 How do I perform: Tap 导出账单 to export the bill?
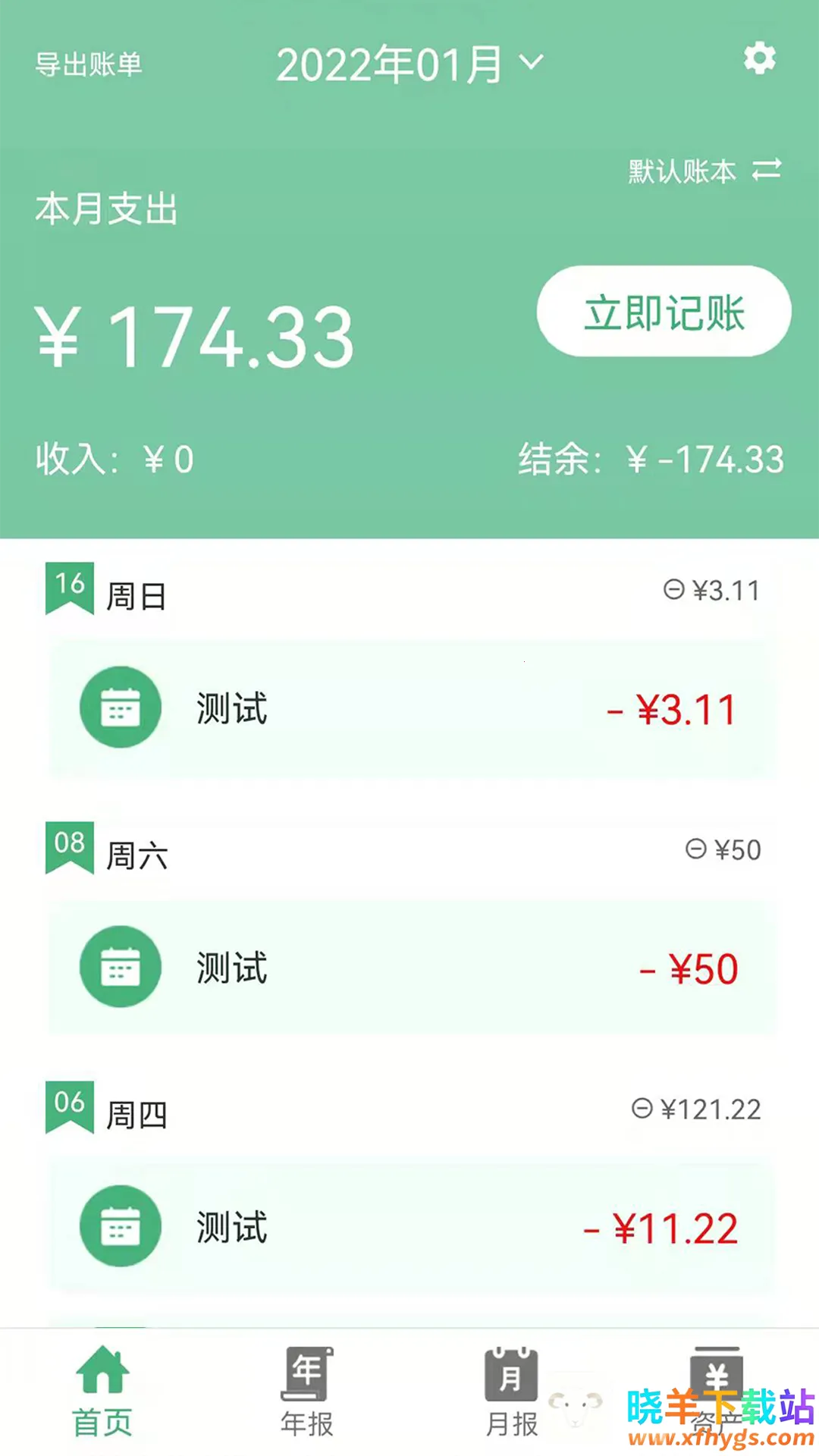tap(89, 64)
